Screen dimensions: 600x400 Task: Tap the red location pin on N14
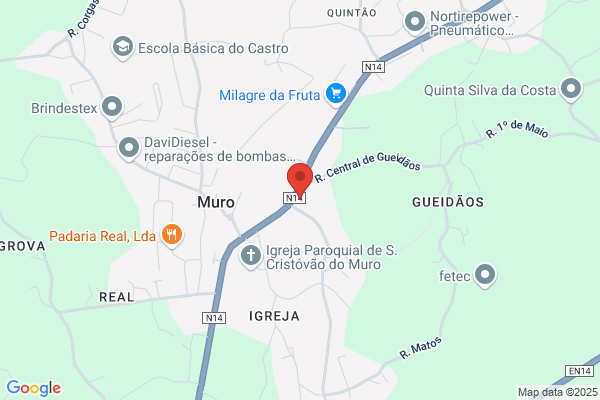tap(300, 181)
